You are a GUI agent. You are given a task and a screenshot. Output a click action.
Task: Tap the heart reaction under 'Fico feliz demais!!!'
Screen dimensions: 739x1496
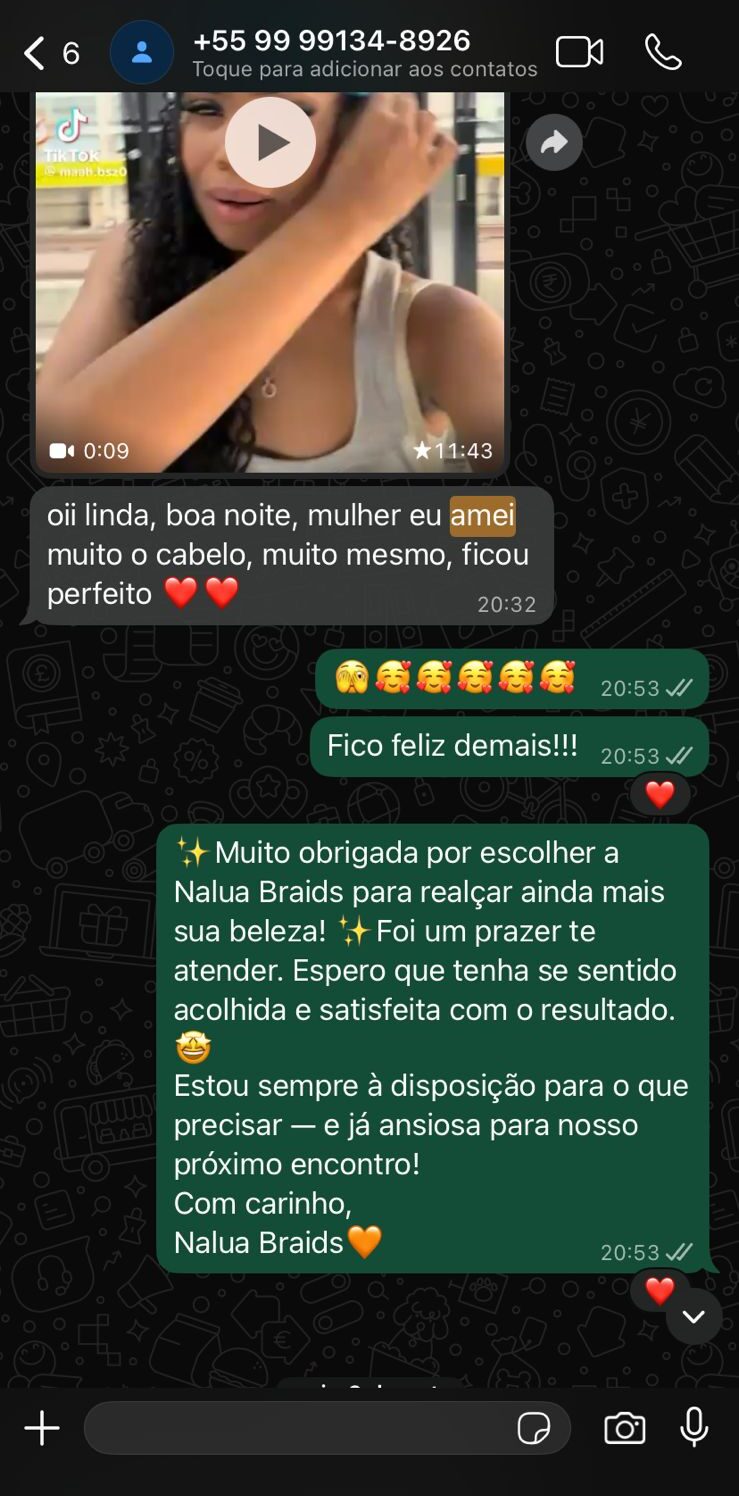(x=657, y=794)
